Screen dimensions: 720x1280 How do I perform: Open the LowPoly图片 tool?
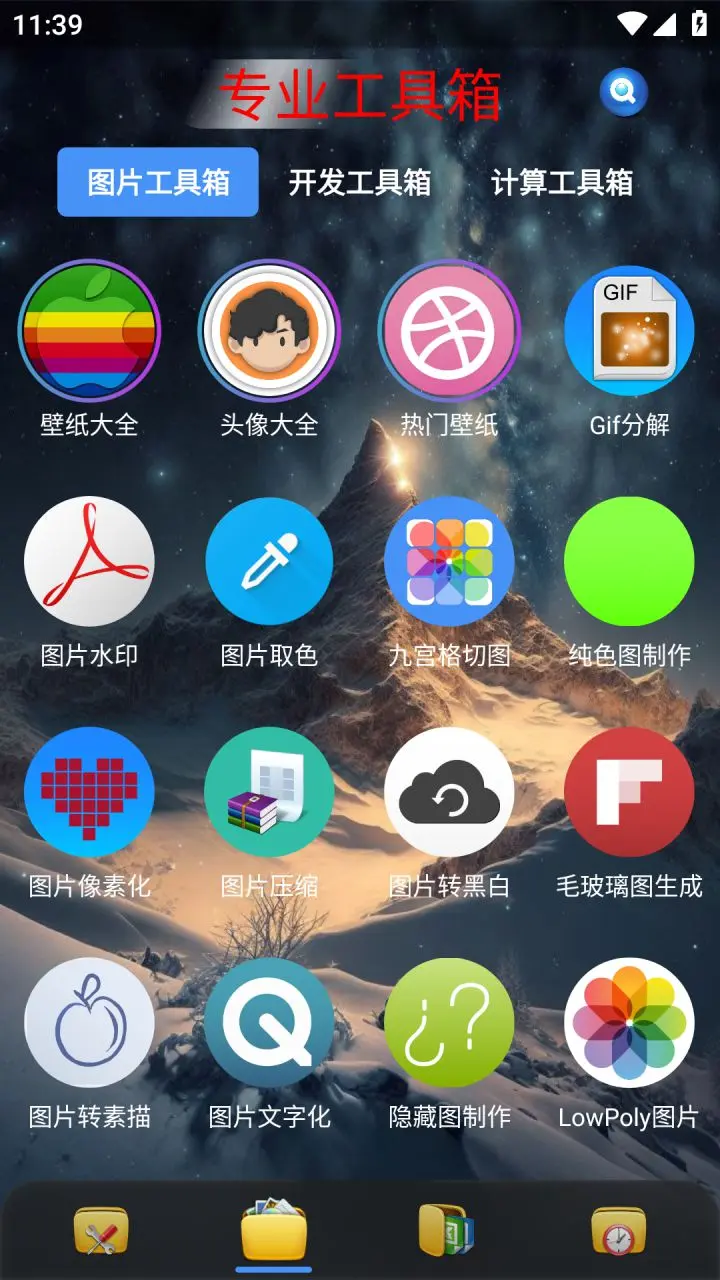pyautogui.click(x=629, y=1022)
